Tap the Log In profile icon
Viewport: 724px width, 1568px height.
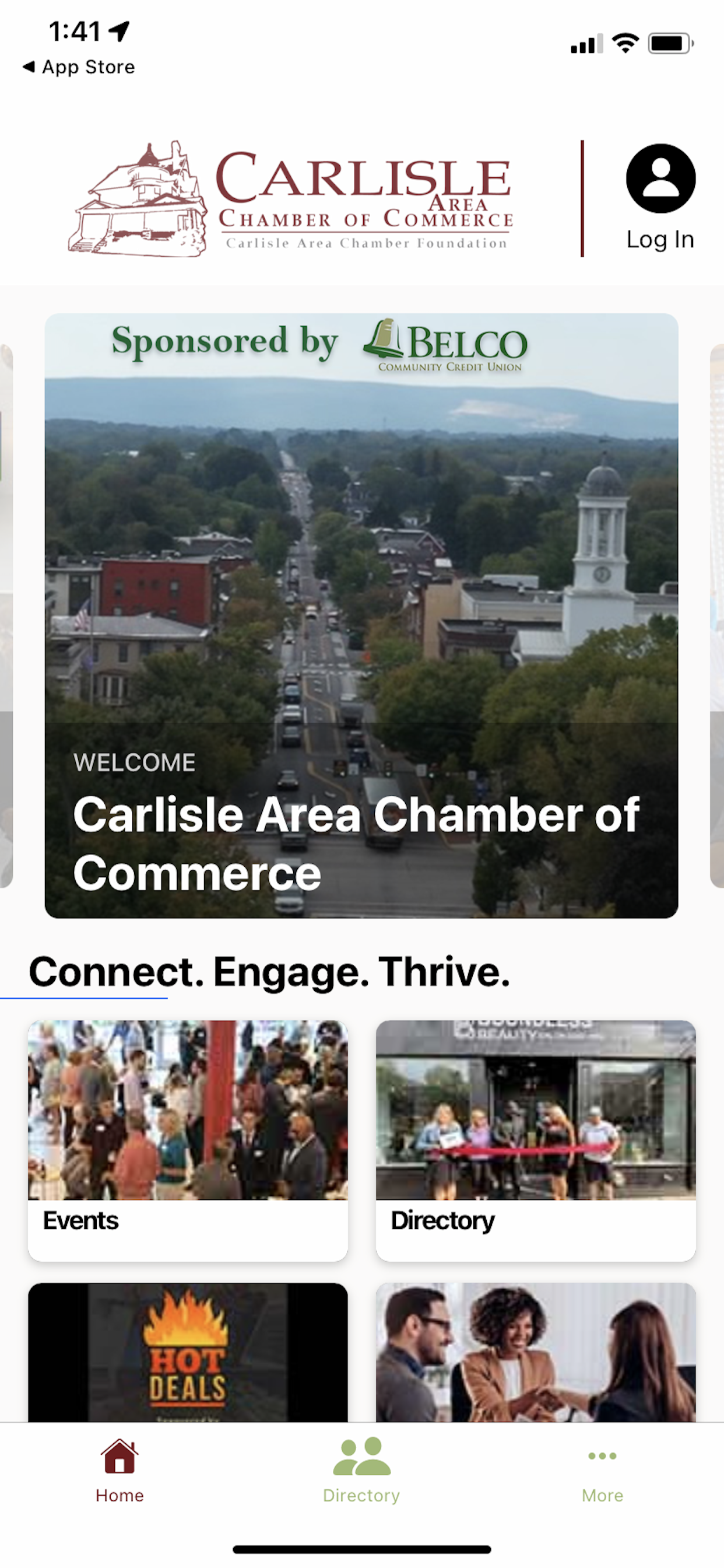pos(660,179)
